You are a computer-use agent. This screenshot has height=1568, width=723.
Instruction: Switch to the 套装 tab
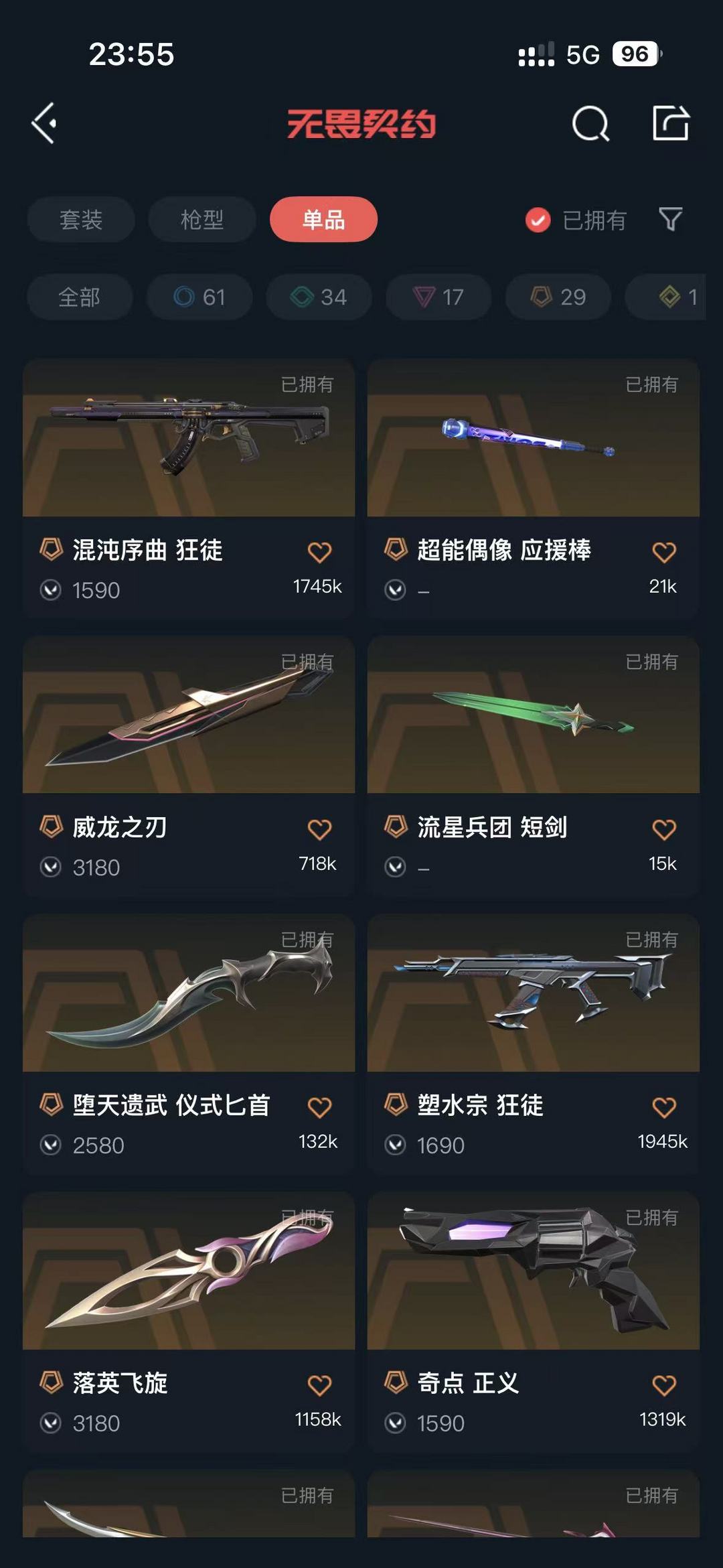click(81, 220)
